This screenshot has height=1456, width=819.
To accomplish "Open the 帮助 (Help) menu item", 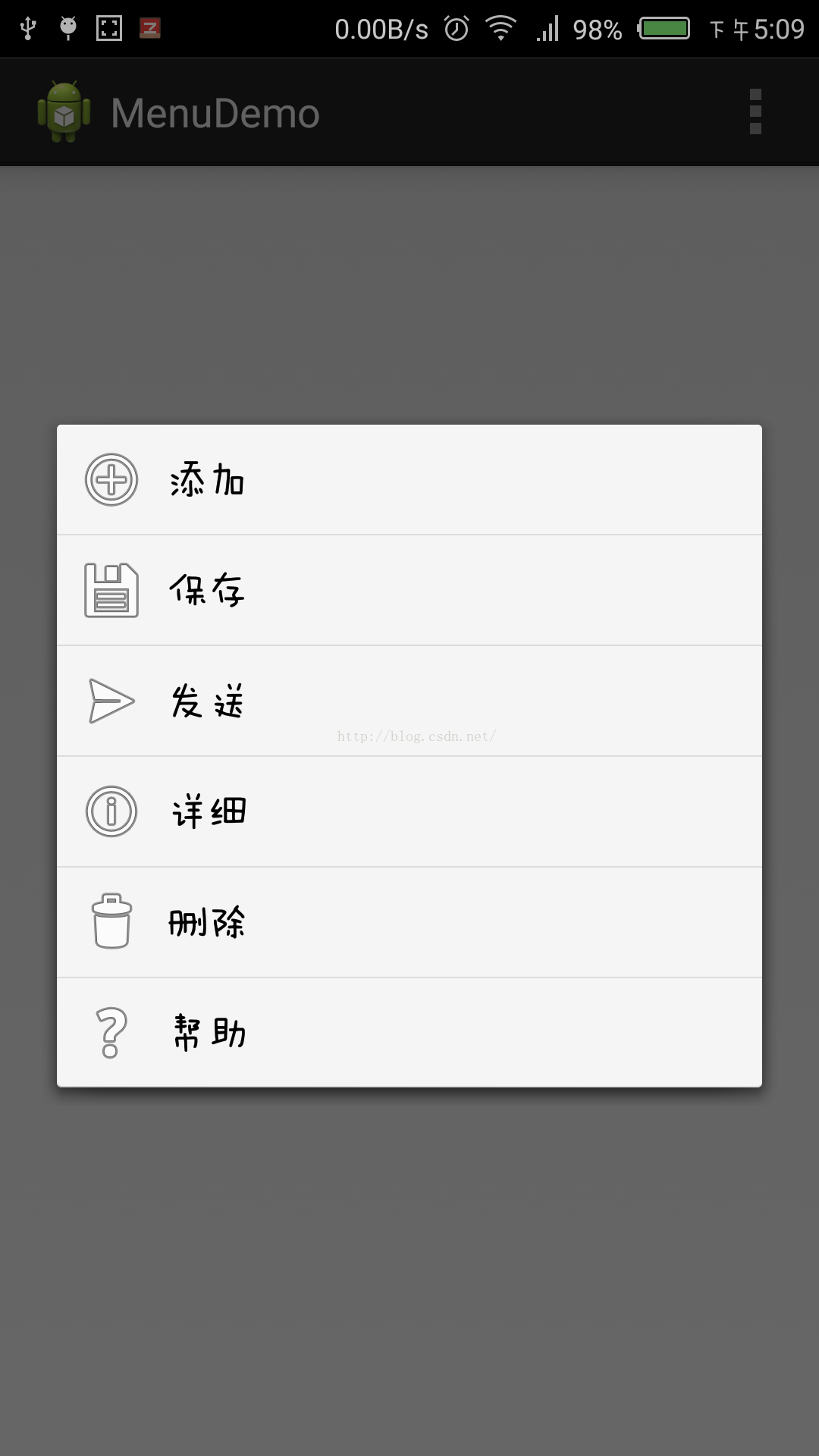I will 409,1033.
